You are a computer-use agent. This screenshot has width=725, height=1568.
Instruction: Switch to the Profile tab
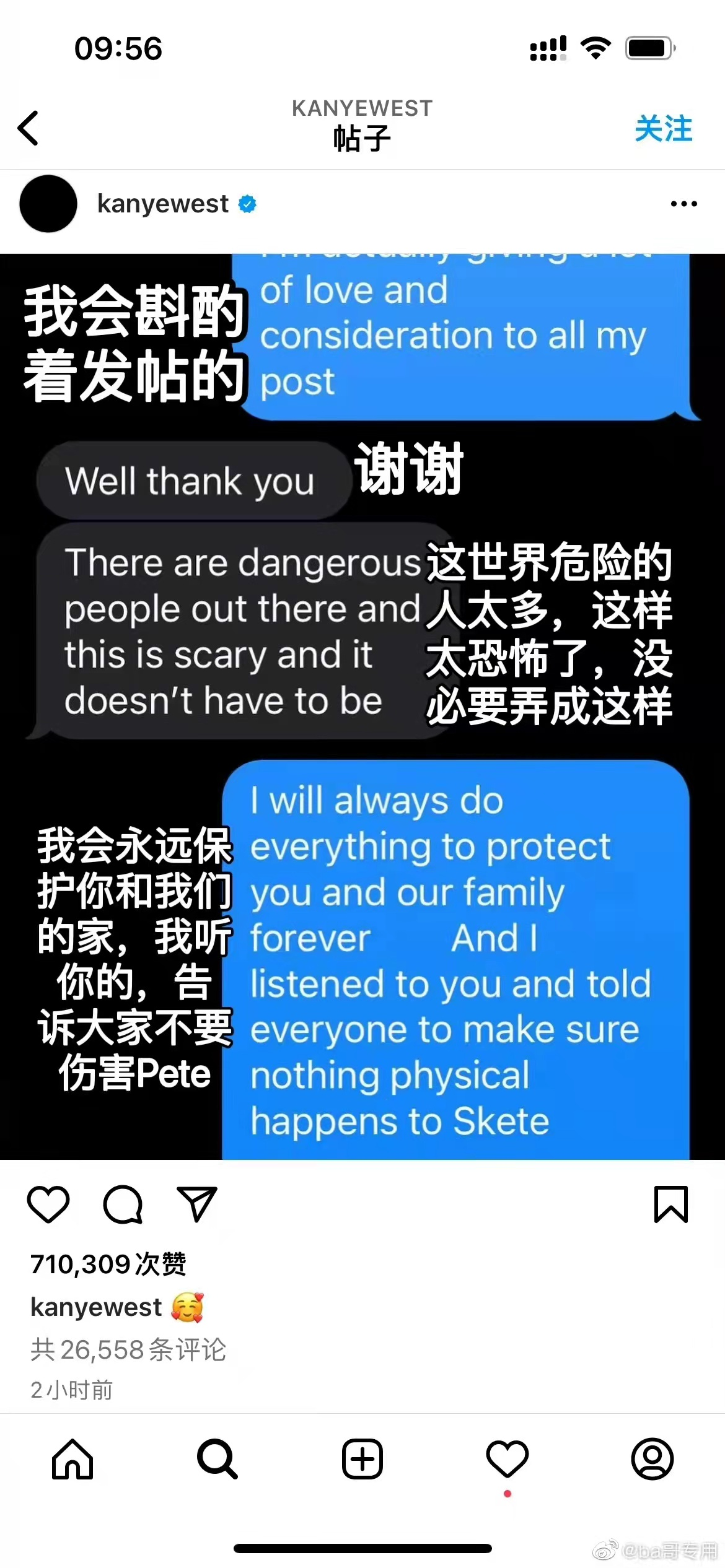[x=652, y=1459]
